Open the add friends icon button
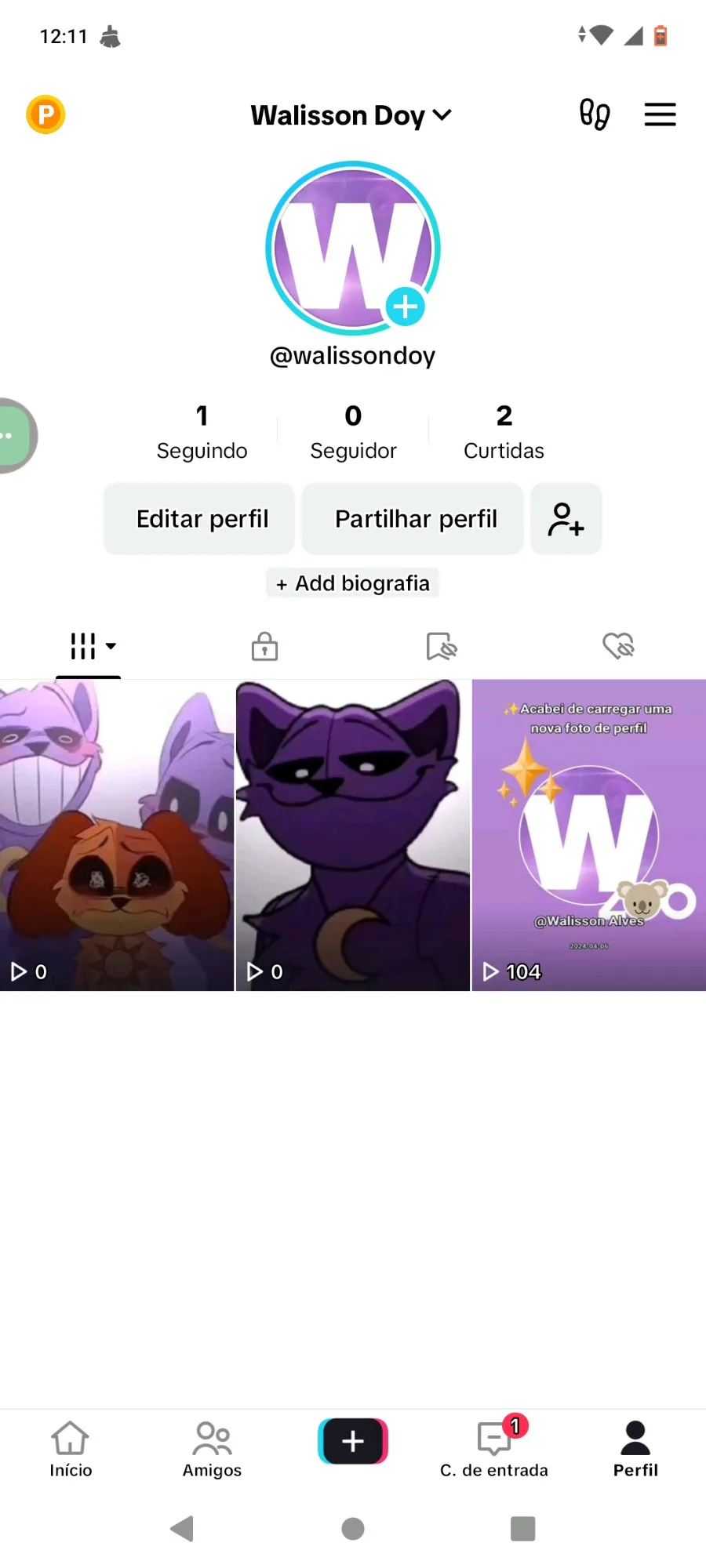This screenshot has width=706, height=1568. [x=566, y=519]
